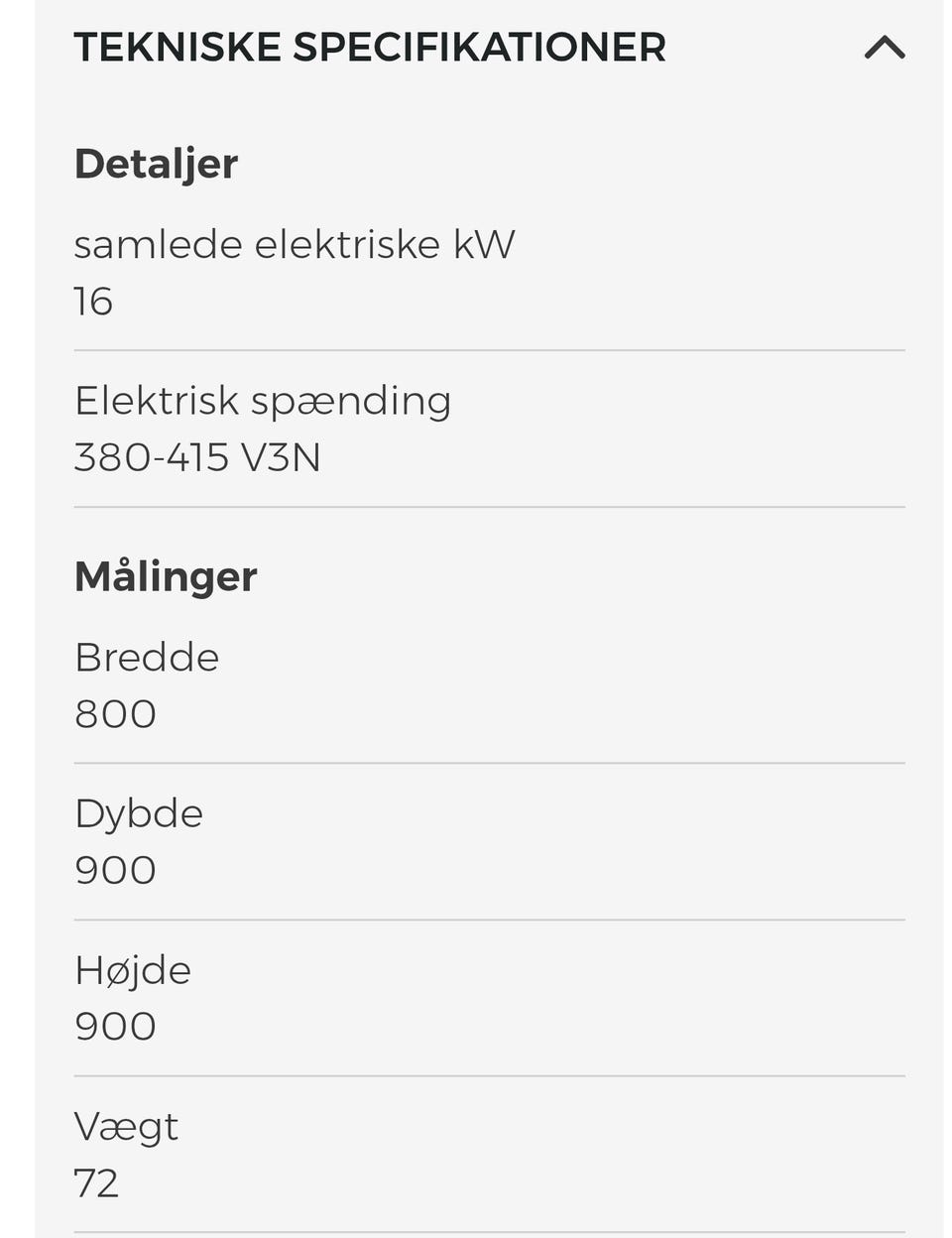
Task: Click the Højde measurement label
Action: pyautogui.click(x=133, y=969)
